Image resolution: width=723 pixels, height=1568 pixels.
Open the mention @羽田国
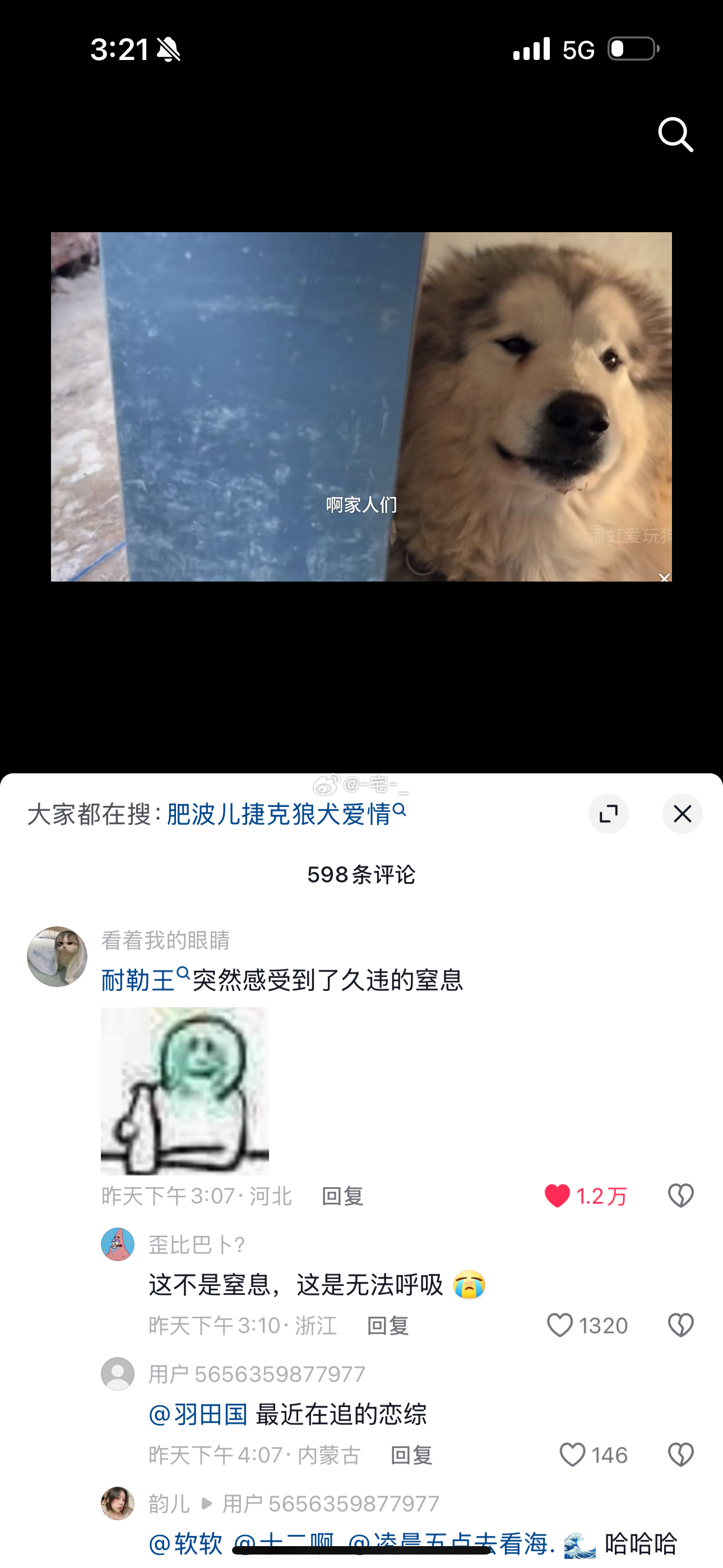pos(198,1414)
